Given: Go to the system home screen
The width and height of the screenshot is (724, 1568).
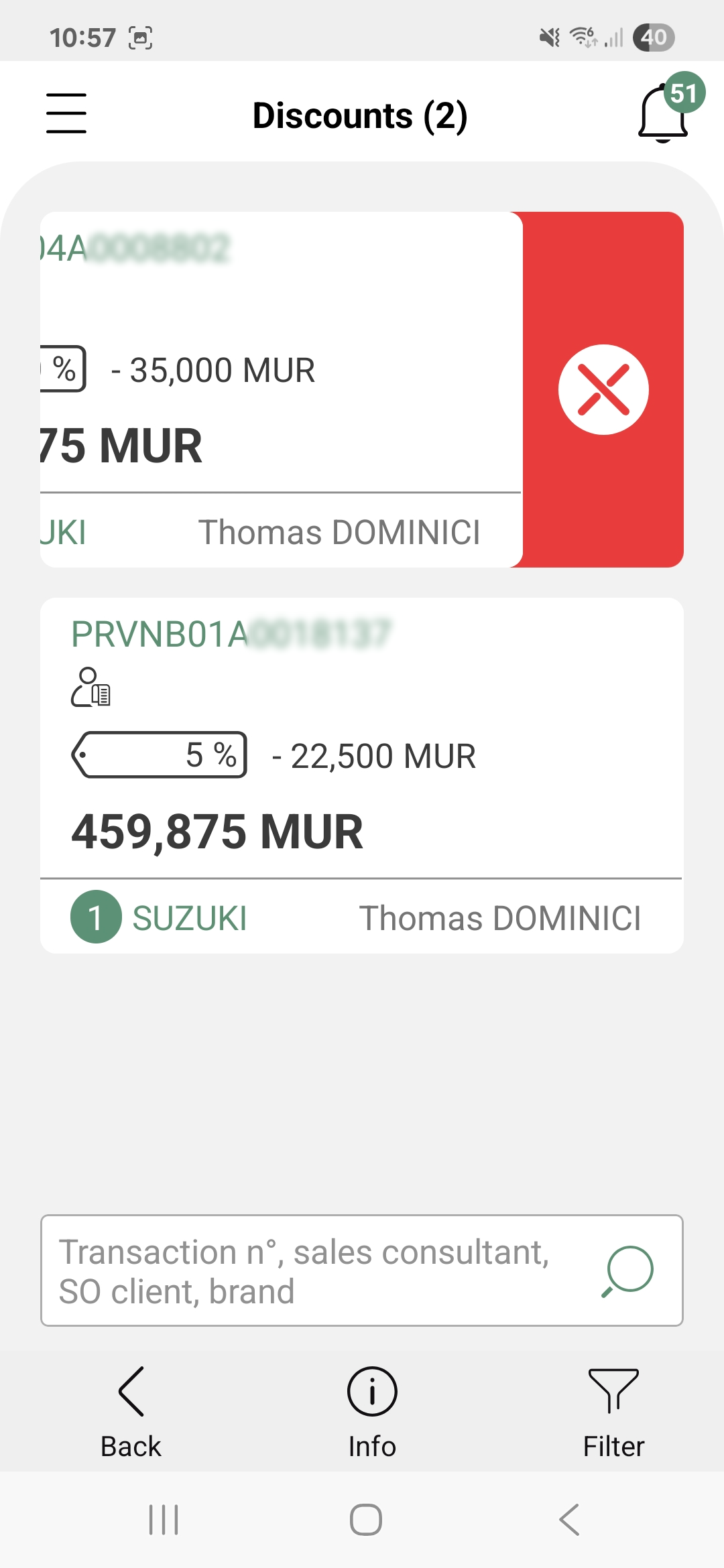Looking at the screenshot, I should pyautogui.click(x=366, y=1519).
